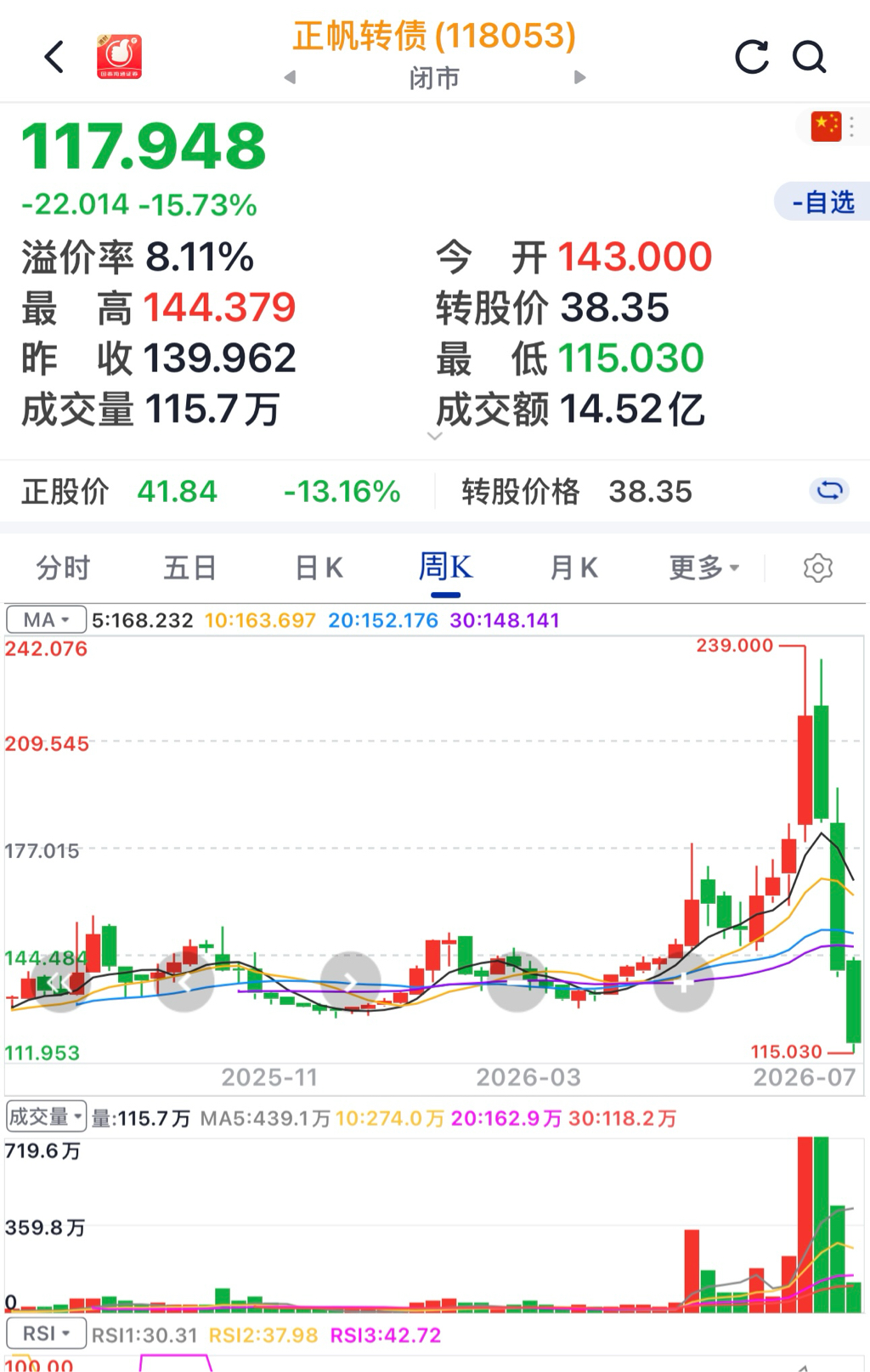Open chart settings gear
The height and width of the screenshot is (1372, 870).
pyautogui.click(x=817, y=567)
